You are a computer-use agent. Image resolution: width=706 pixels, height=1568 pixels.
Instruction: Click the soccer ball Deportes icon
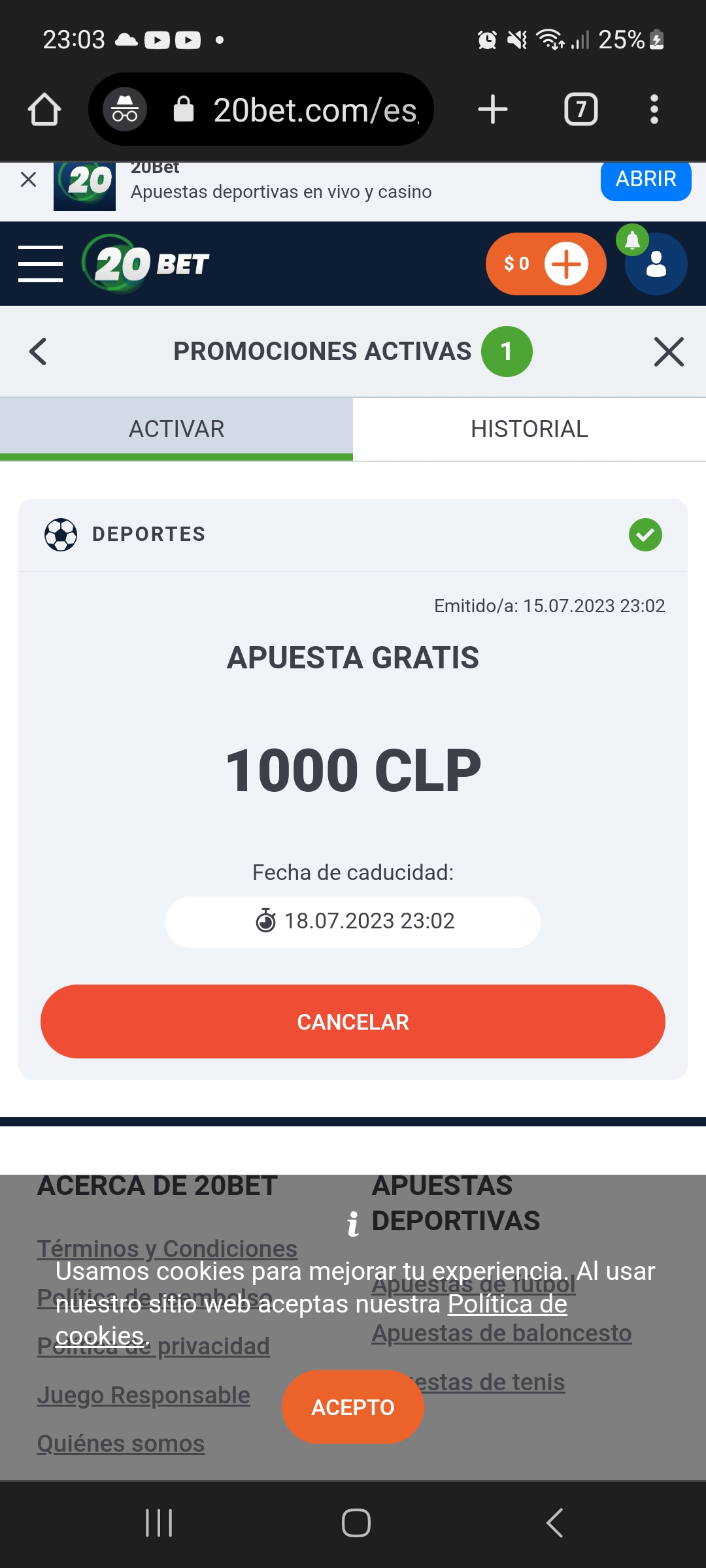click(x=60, y=534)
